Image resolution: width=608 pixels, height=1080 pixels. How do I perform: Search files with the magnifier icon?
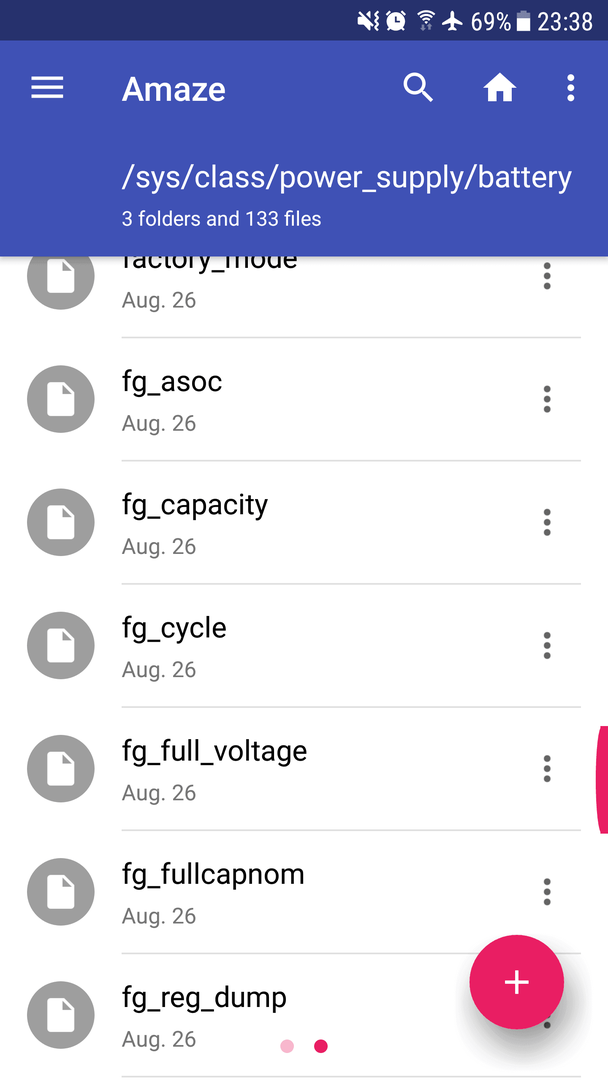(x=418, y=88)
